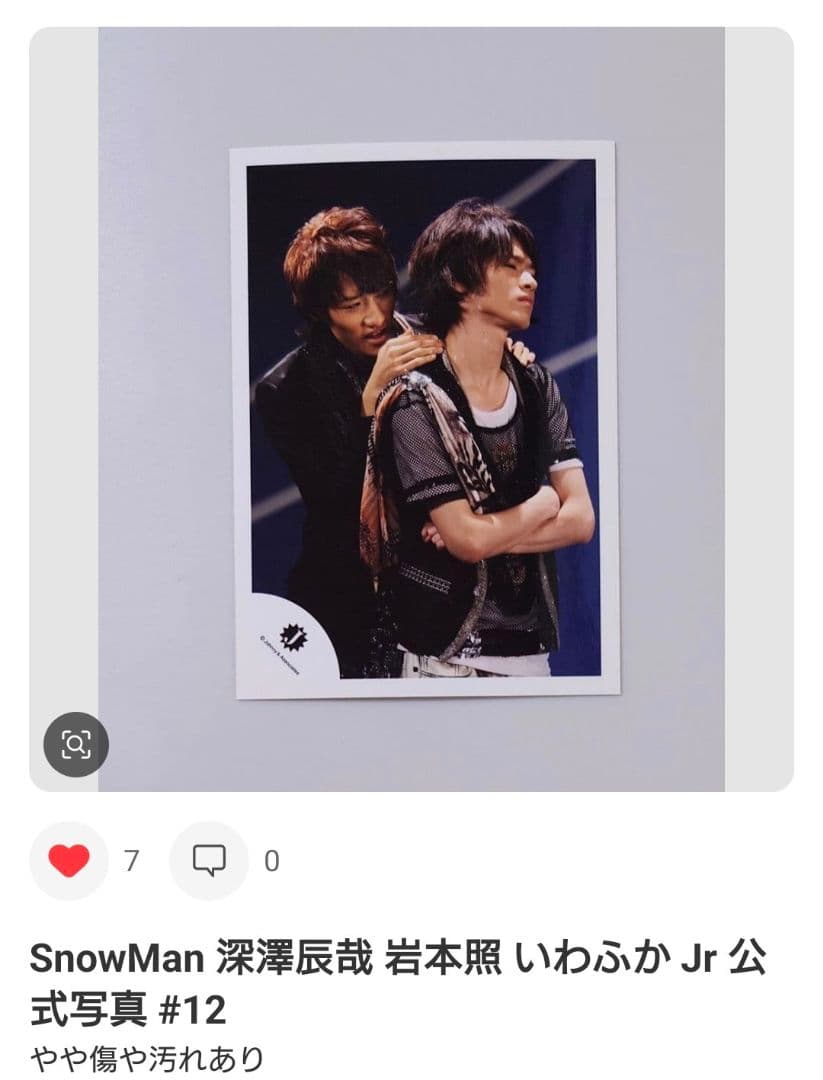Open the comments bubble icon
The width and height of the screenshot is (823, 1080).
point(208,860)
